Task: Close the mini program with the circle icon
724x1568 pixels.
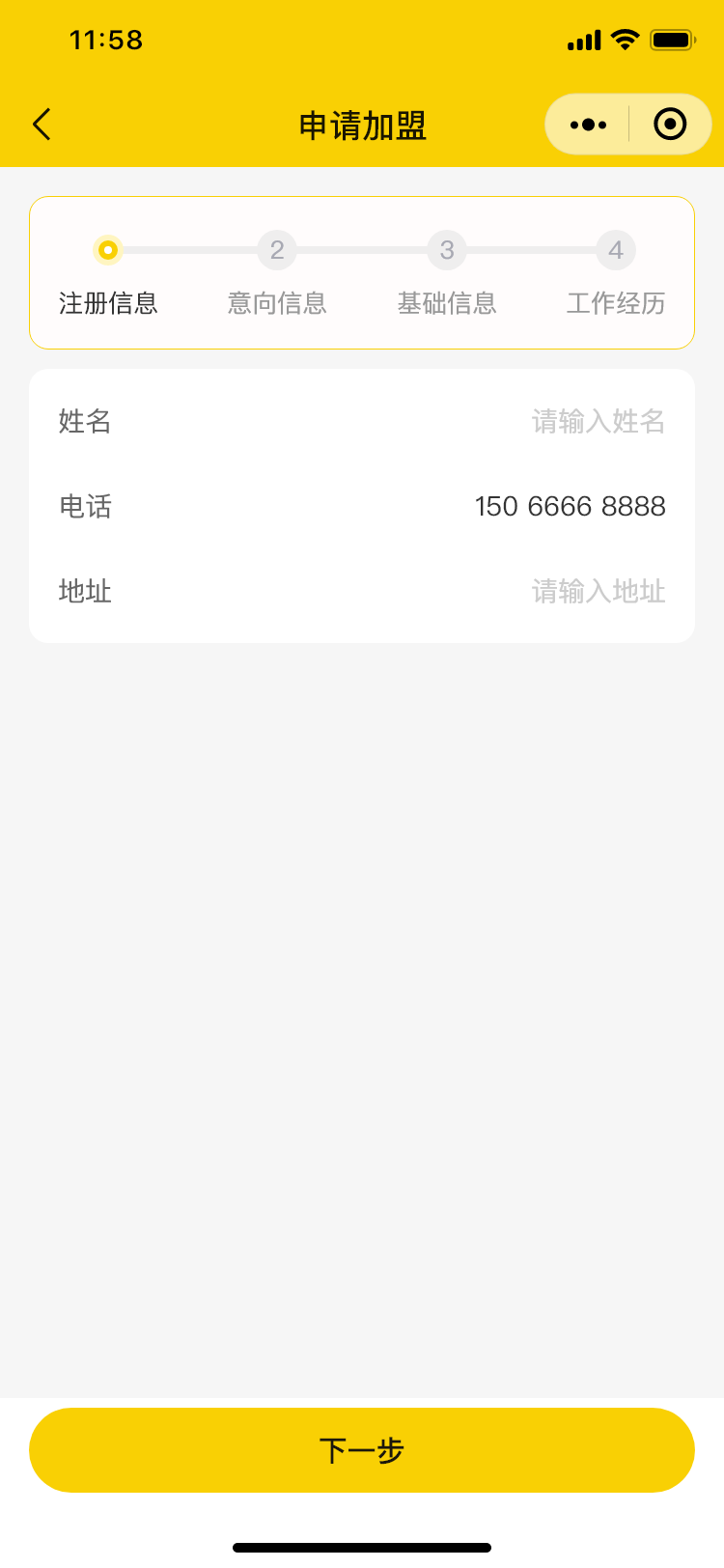Action: point(670,125)
